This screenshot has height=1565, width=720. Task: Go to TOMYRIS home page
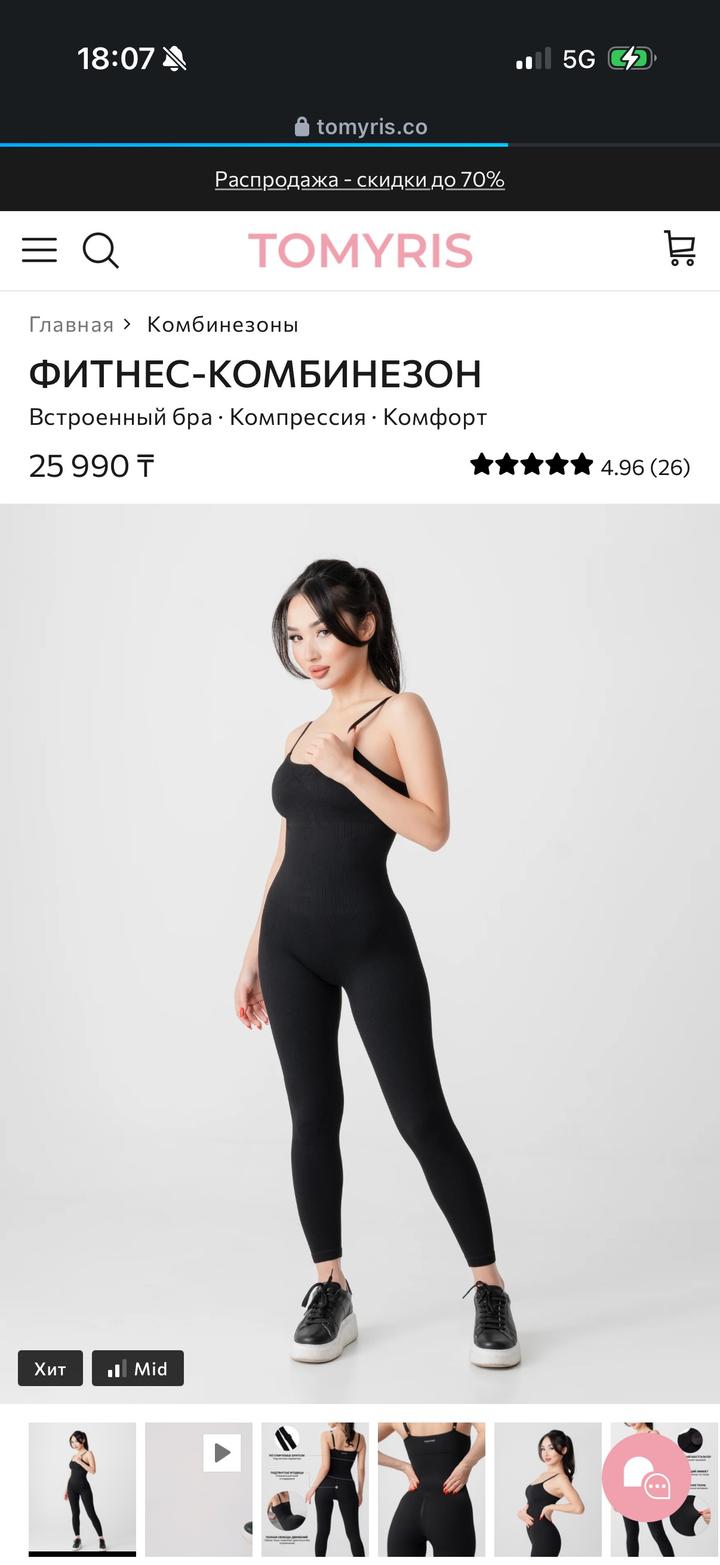point(360,250)
